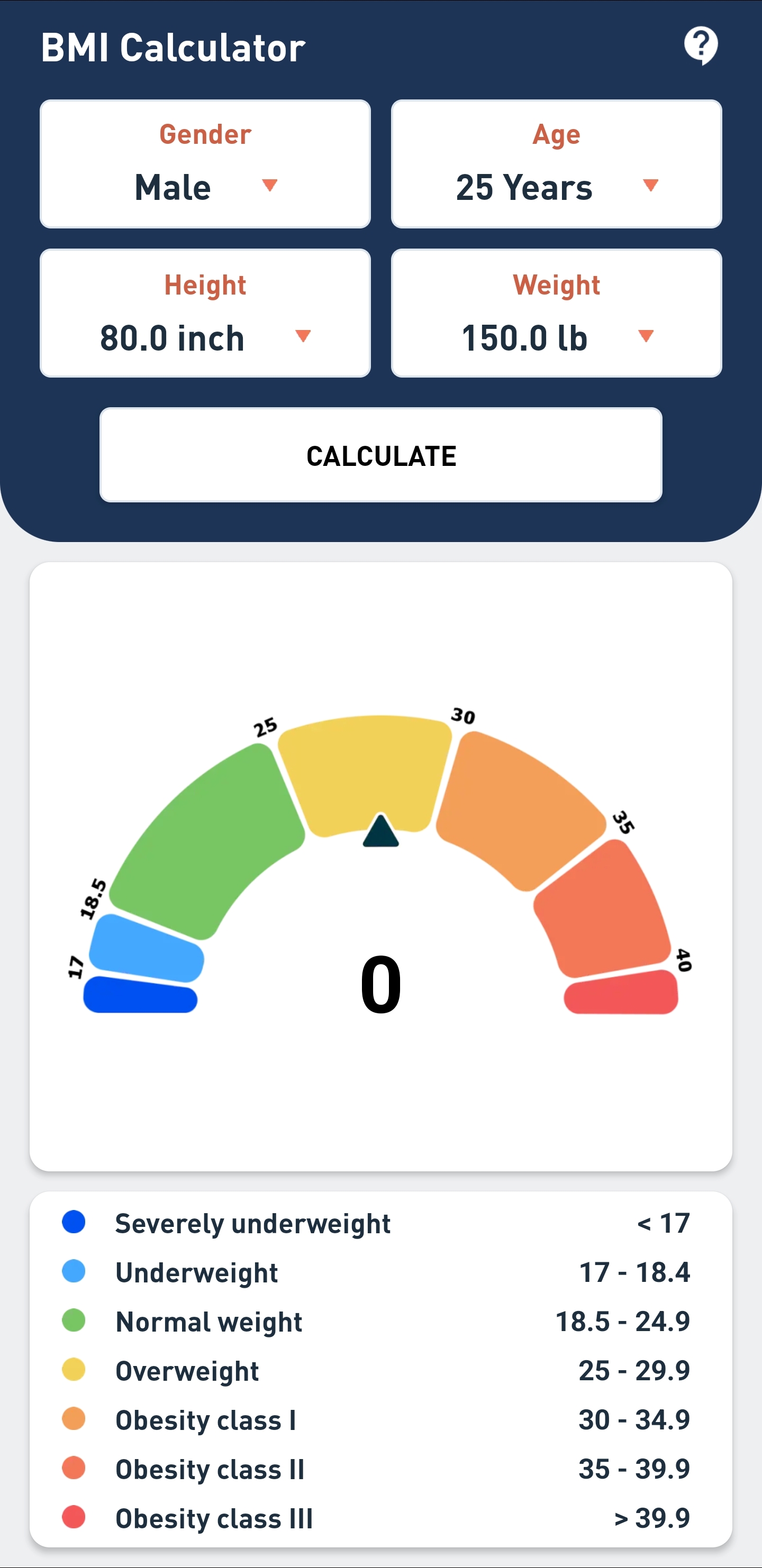Select a different Weight value
This screenshot has height=1568, width=762.
pyautogui.click(x=556, y=314)
